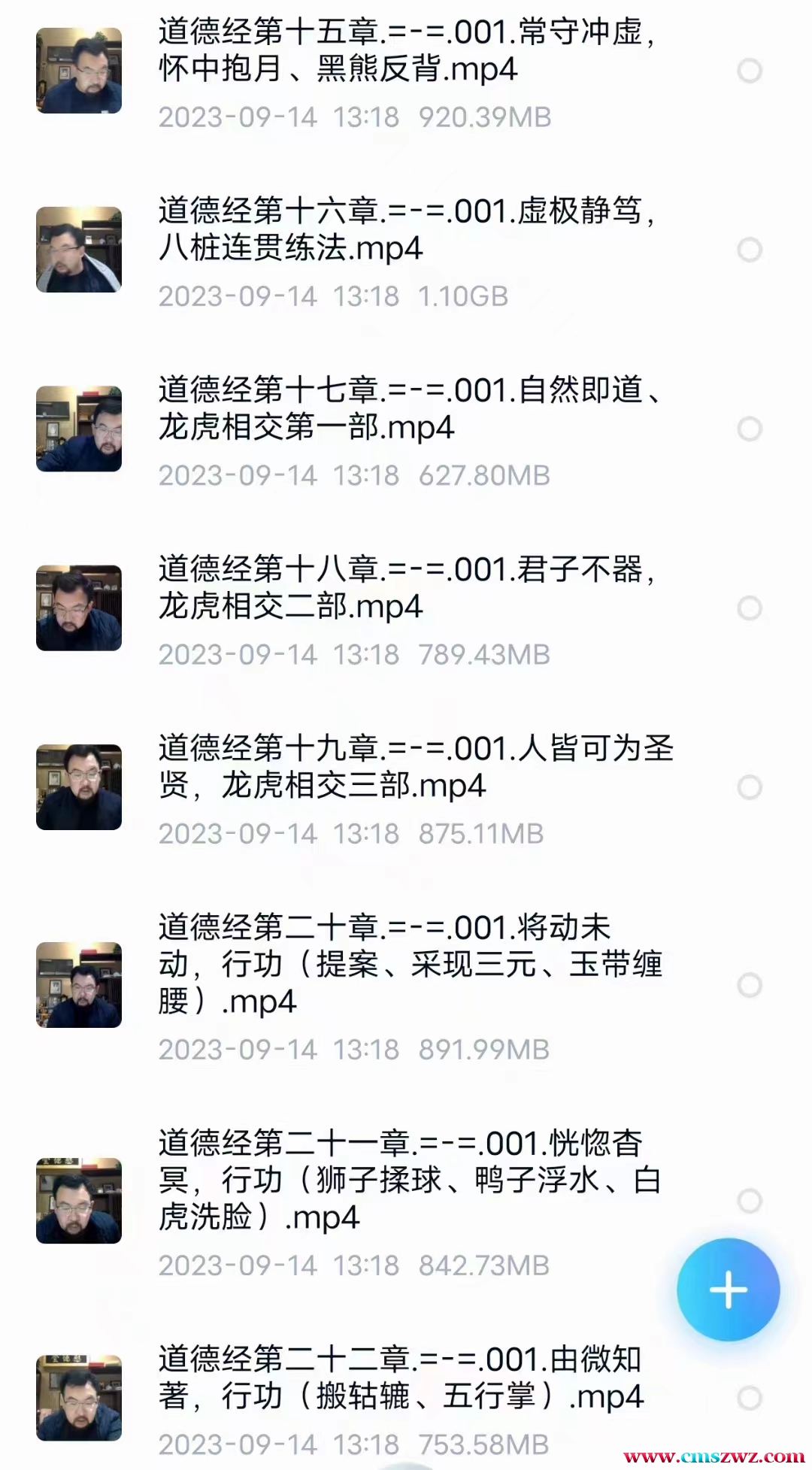Select the 道德经第二十二章 file's circle
The image size is (812, 1470).
[749, 1398]
